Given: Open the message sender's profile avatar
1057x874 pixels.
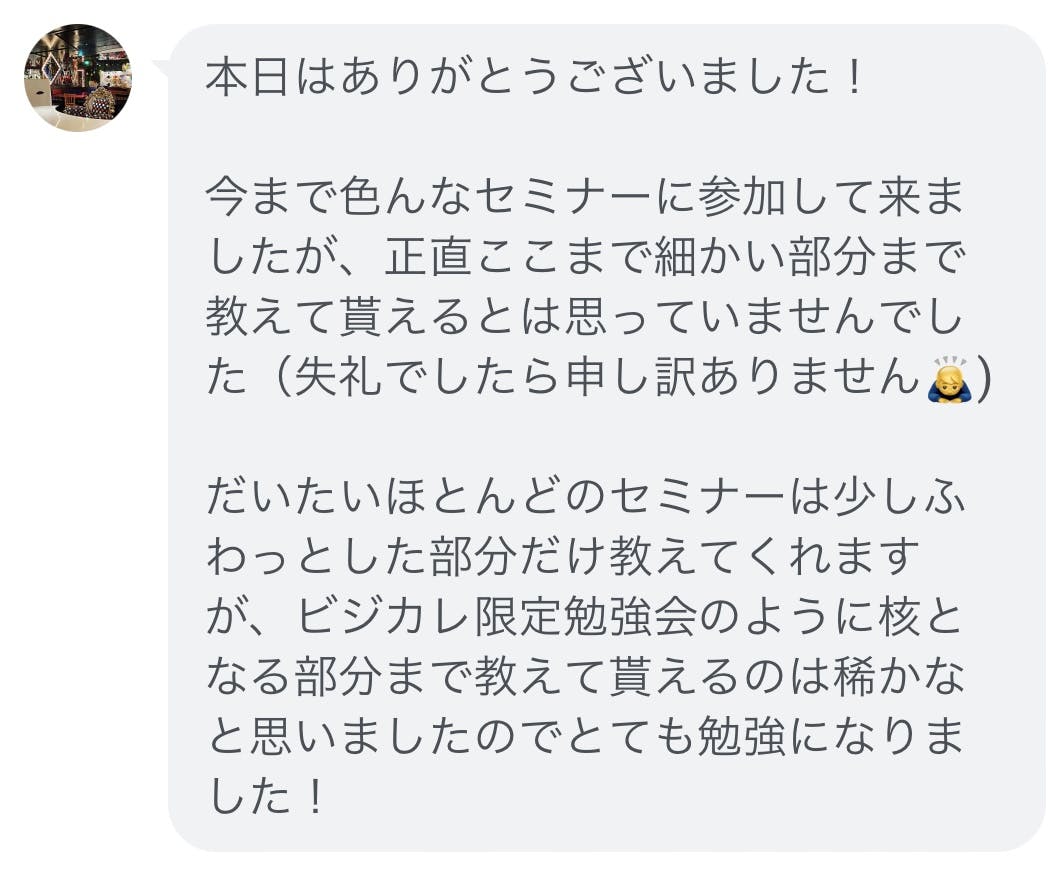Looking at the screenshot, I should [x=77, y=78].
